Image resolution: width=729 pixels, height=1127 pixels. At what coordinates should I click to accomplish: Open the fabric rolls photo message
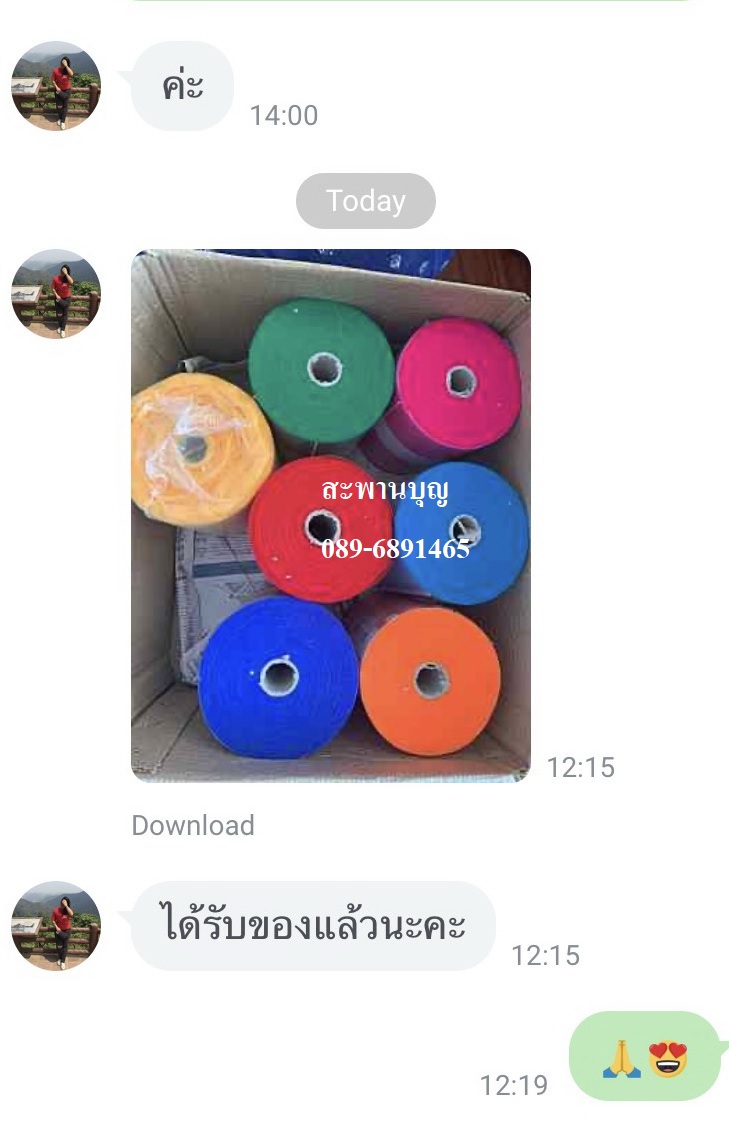click(330, 515)
